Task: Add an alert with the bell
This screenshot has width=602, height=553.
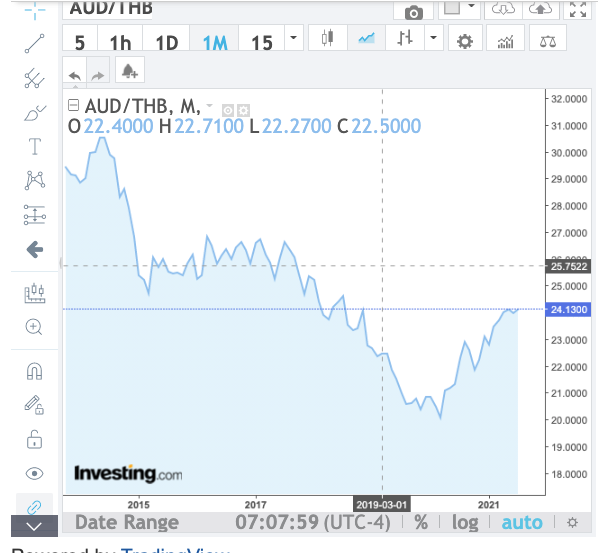Action: 128,71
